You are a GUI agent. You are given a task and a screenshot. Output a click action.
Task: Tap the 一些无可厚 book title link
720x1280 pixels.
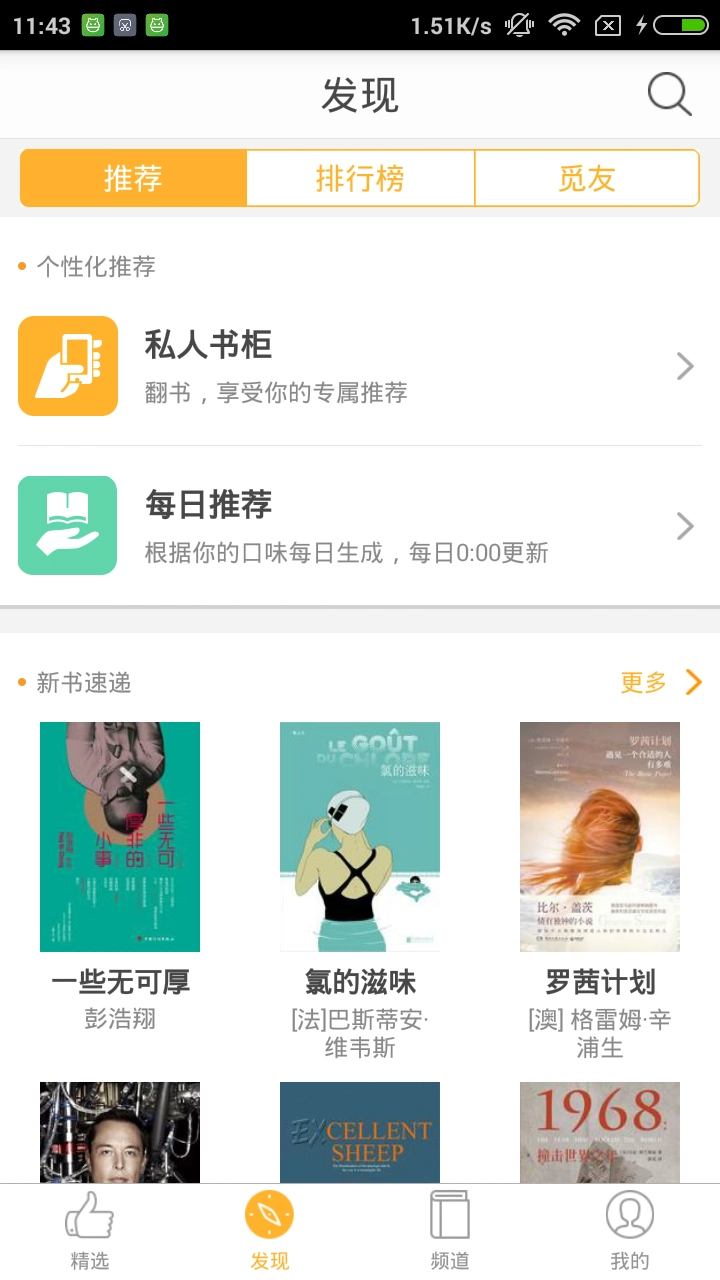[119, 983]
